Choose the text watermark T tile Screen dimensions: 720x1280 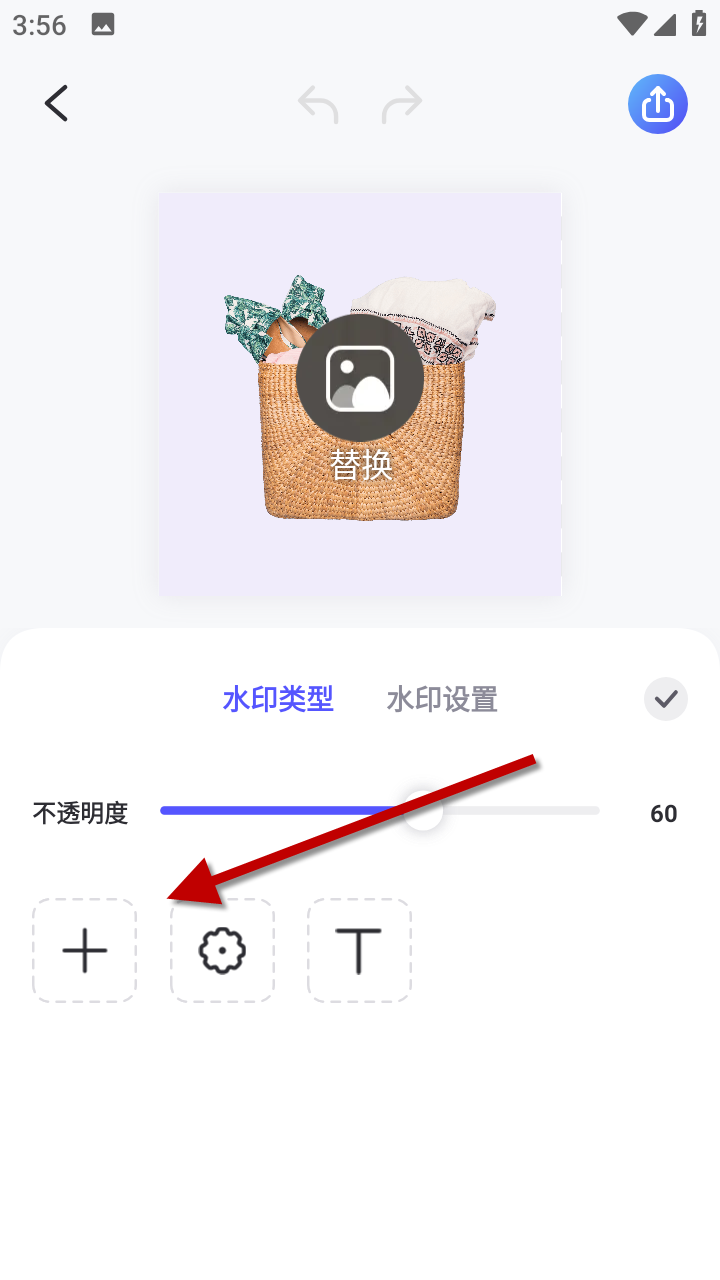tap(359, 950)
